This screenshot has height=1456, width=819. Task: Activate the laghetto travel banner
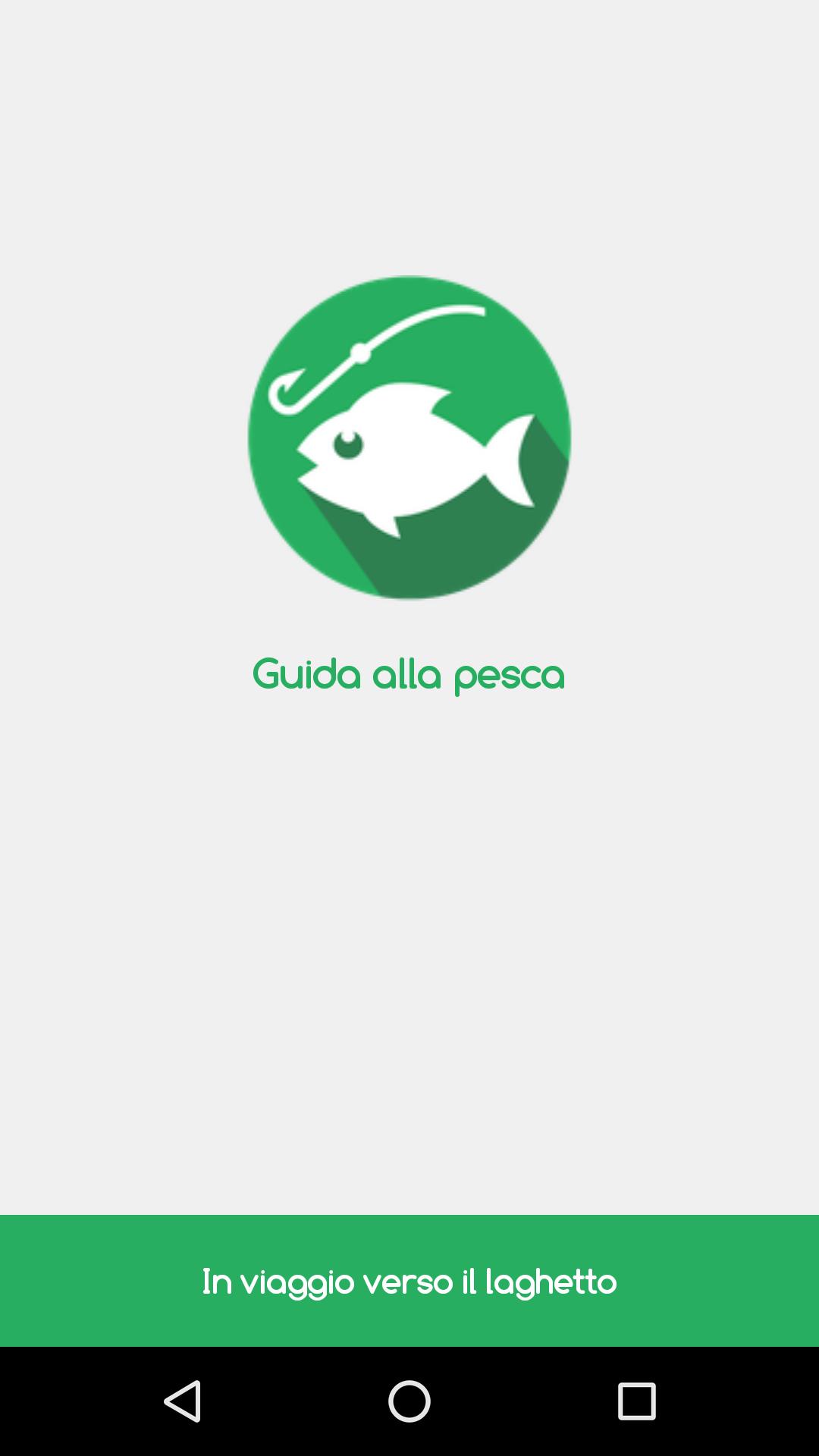(x=409, y=1278)
